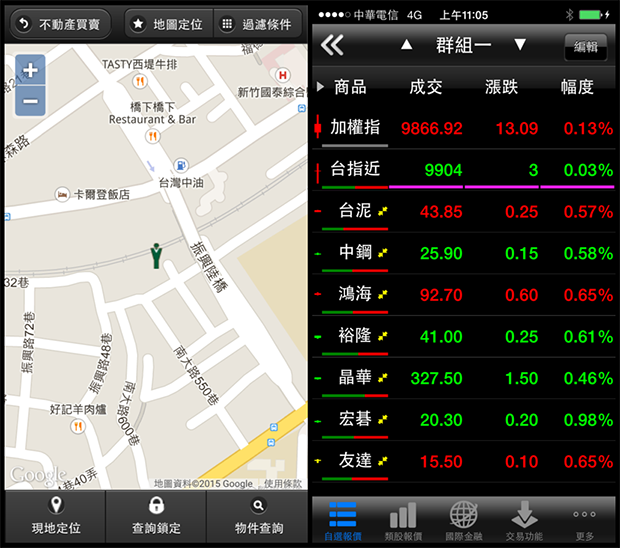Switch to the previous group with the up arrow

pyautogui.click(x=406, y=44)
